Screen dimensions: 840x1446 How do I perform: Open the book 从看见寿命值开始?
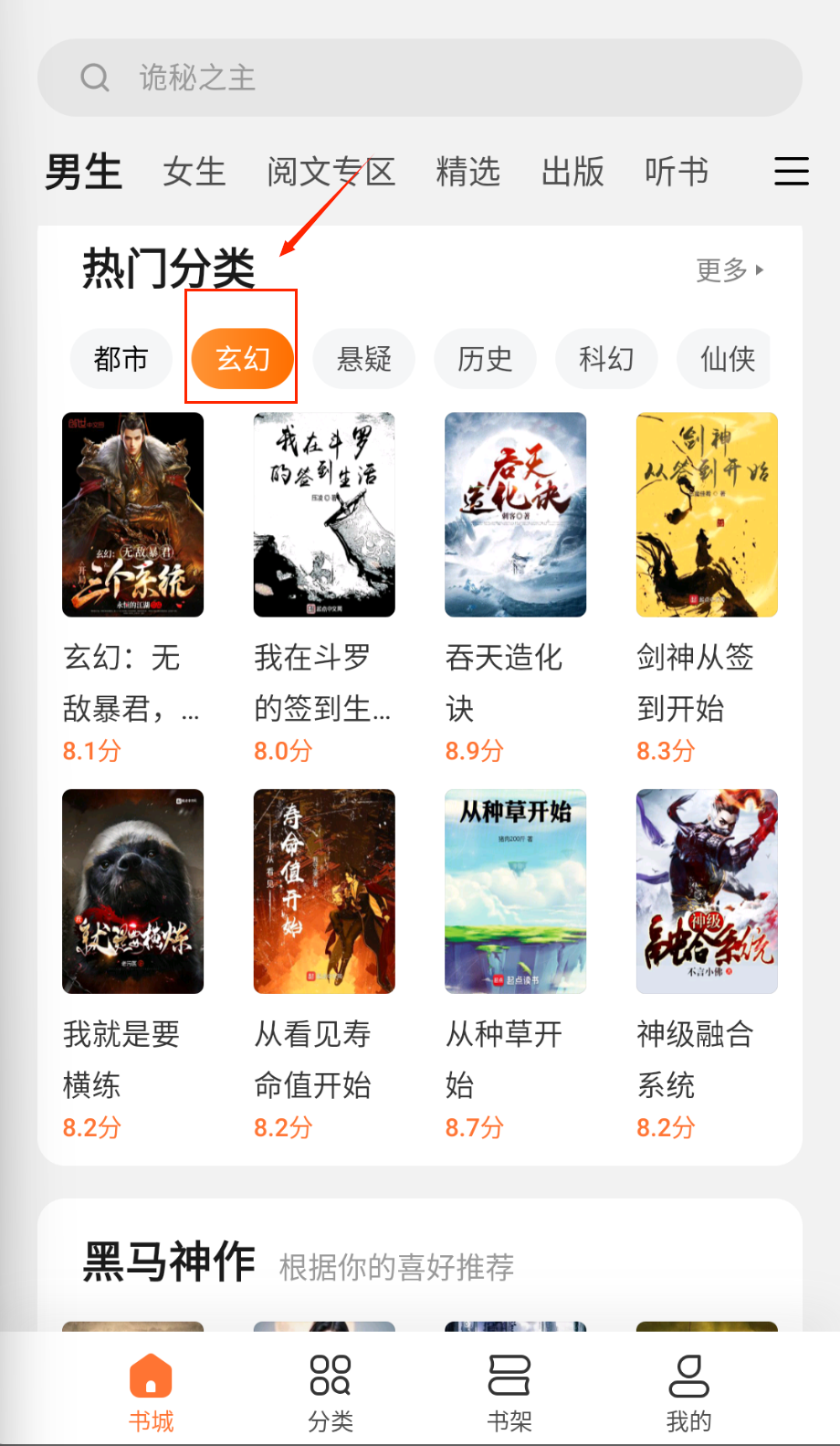click(324, 892)
